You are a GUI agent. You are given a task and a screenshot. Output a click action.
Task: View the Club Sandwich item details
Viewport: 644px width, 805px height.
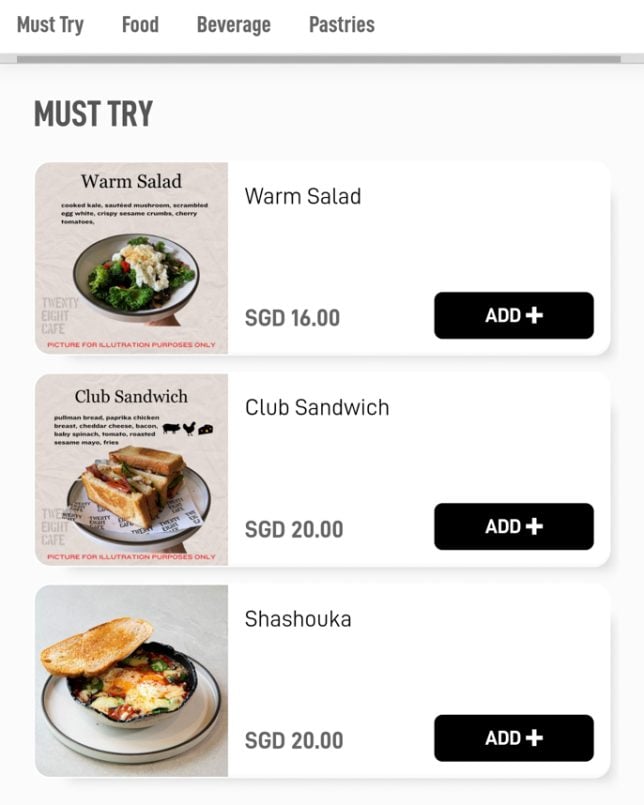(x=317, y=408)
